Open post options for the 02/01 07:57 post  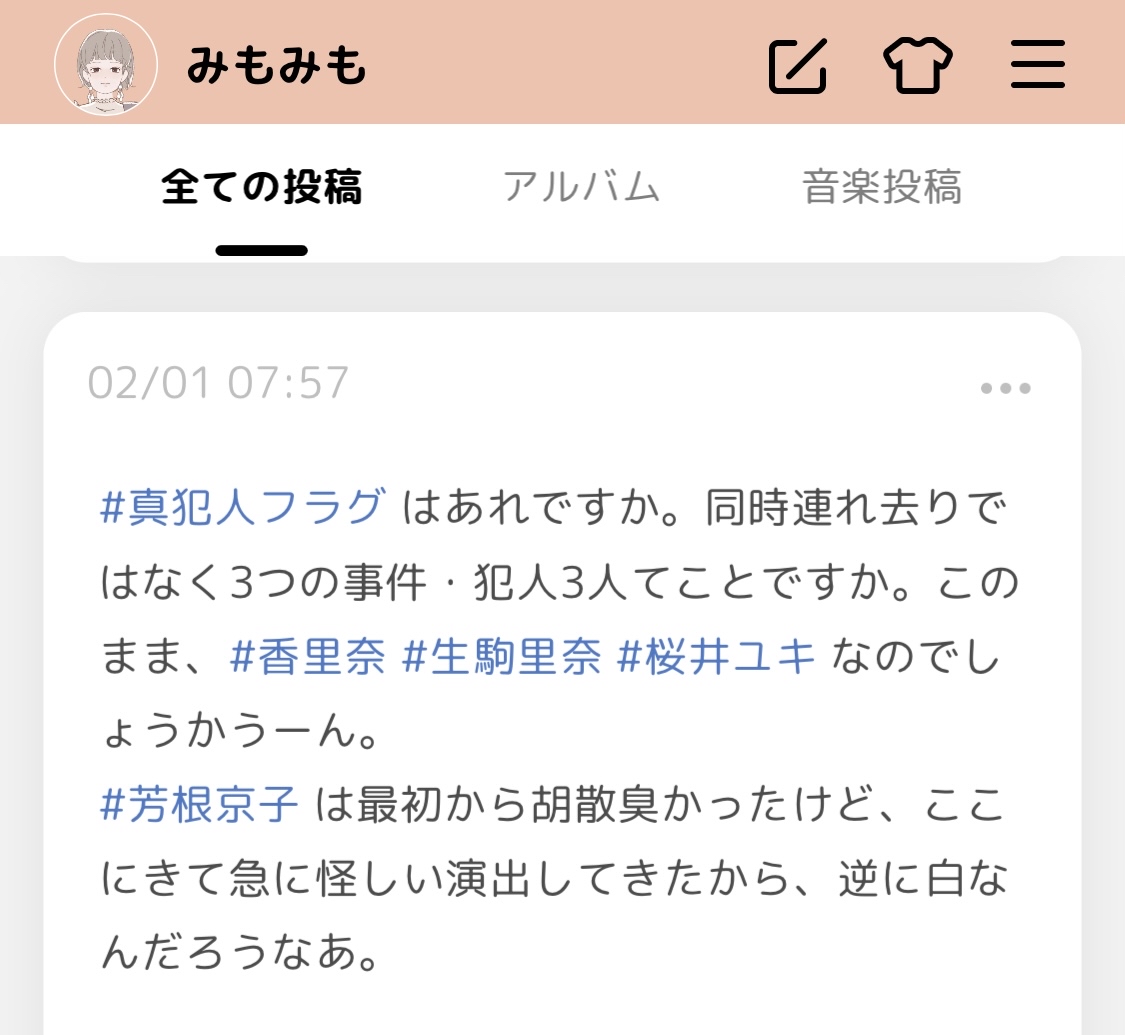[x=1005, y=388]
